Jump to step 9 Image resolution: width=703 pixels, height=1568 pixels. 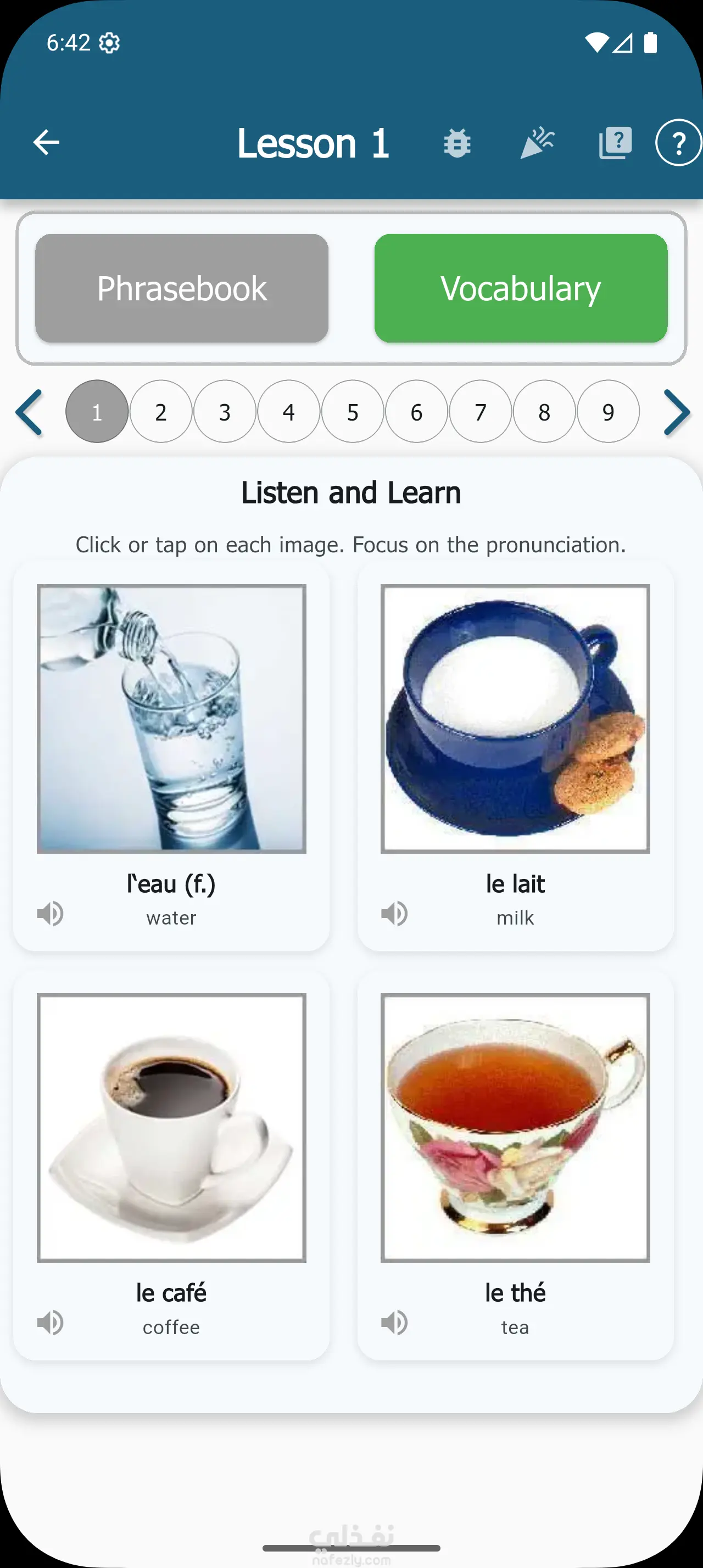point(608,412)
